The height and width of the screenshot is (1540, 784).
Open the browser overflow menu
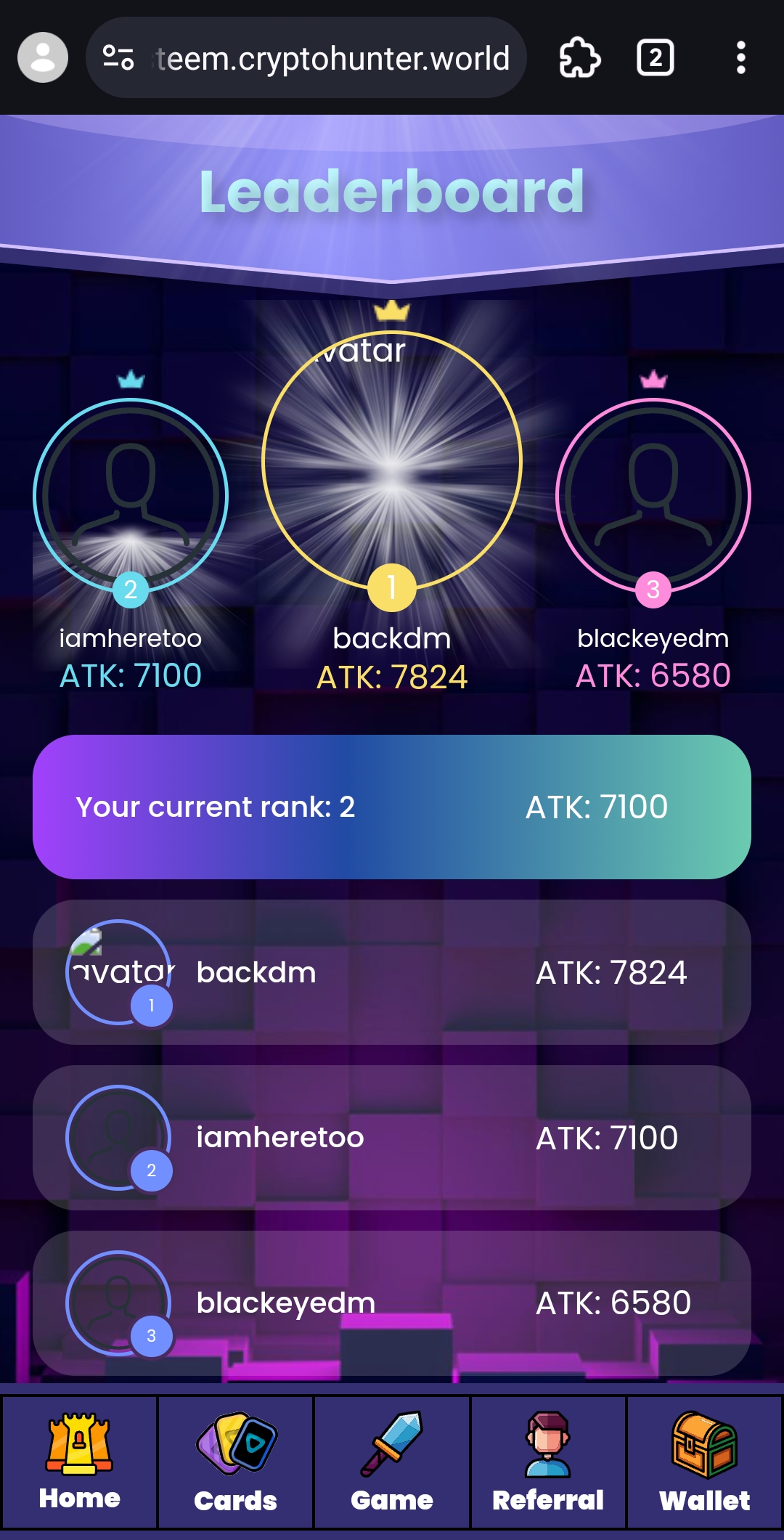[x=740, y=57]
